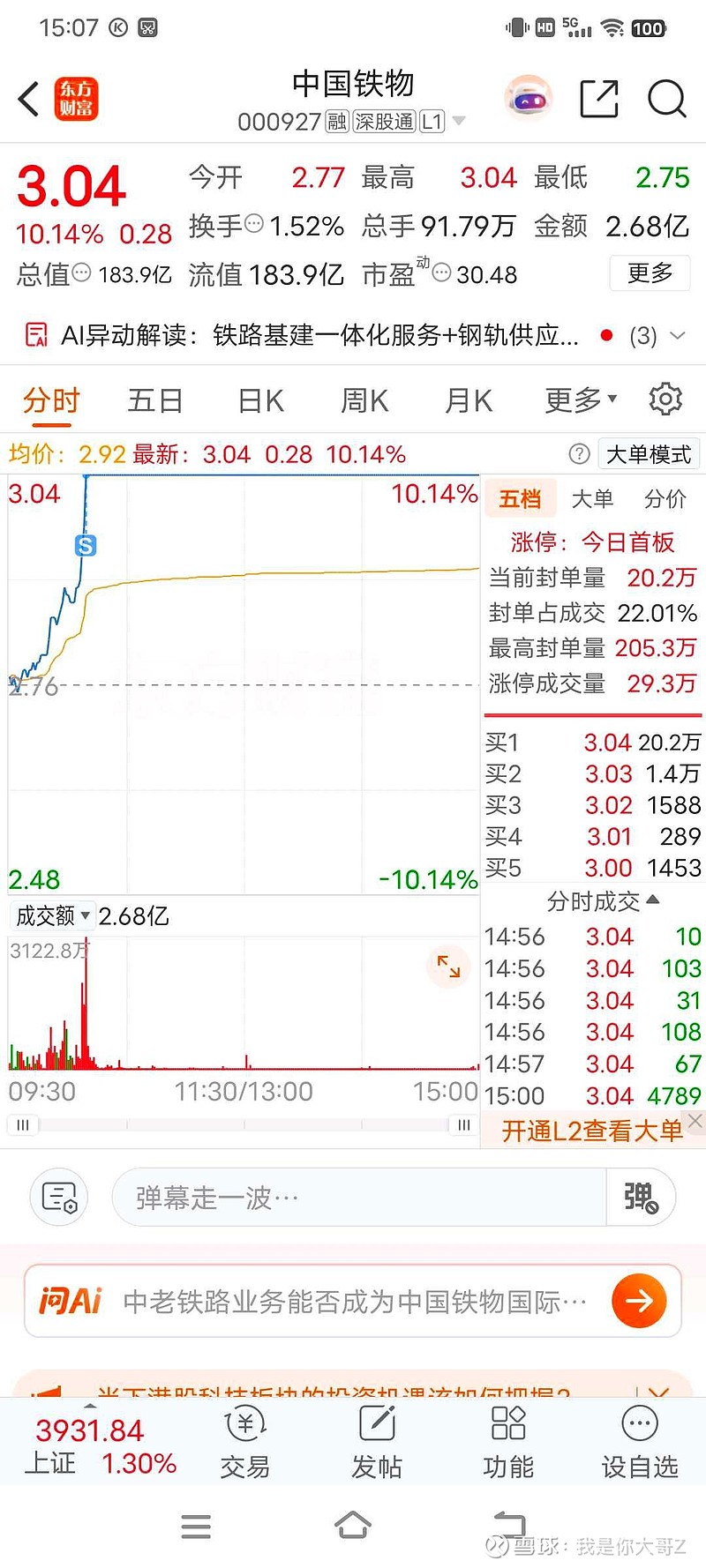Viewport: 706px width, 1568px height.
Task: Go back using the top-left arrow
Action: pos(29,99)
